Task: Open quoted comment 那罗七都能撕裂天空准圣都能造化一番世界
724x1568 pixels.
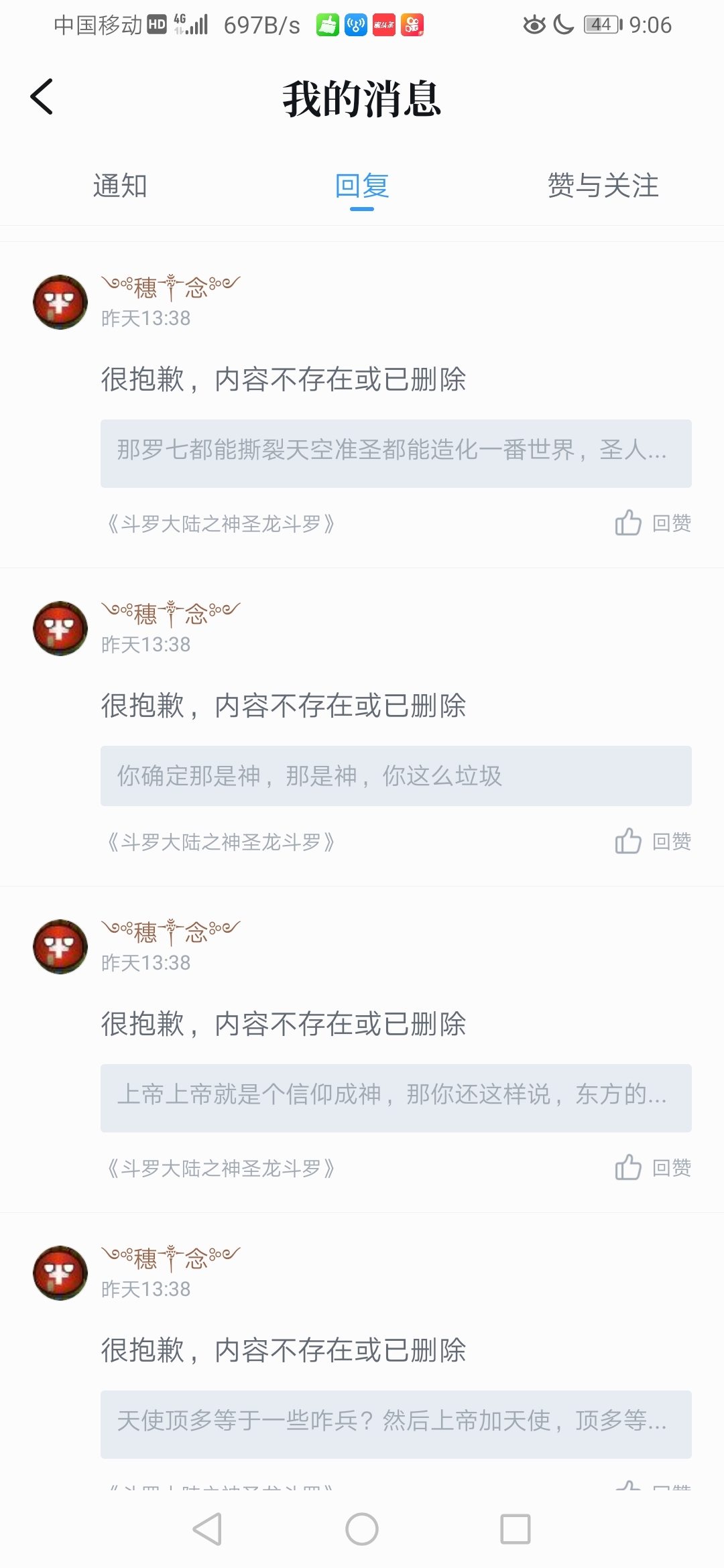Action: click(396, 453)
